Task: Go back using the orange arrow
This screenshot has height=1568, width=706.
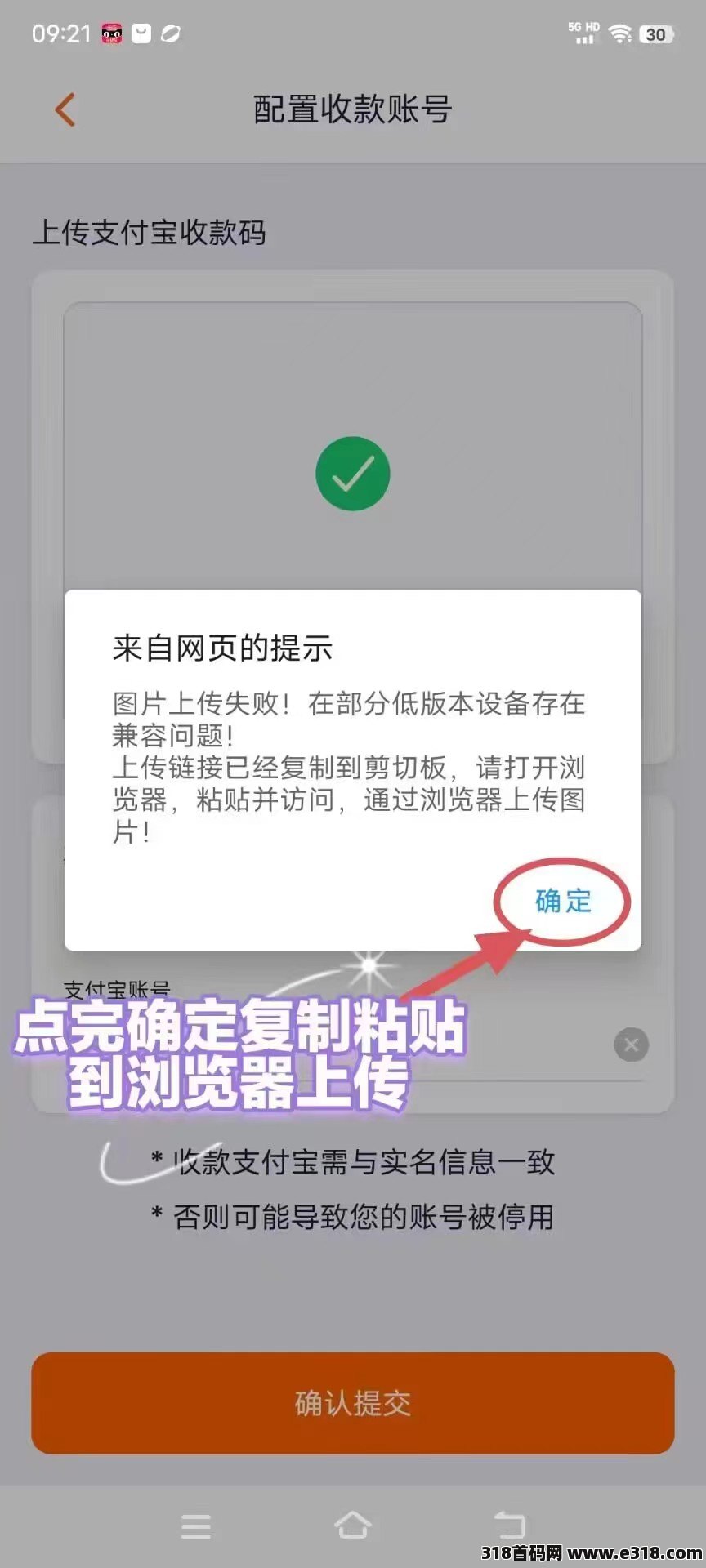Action: [65, 109]
